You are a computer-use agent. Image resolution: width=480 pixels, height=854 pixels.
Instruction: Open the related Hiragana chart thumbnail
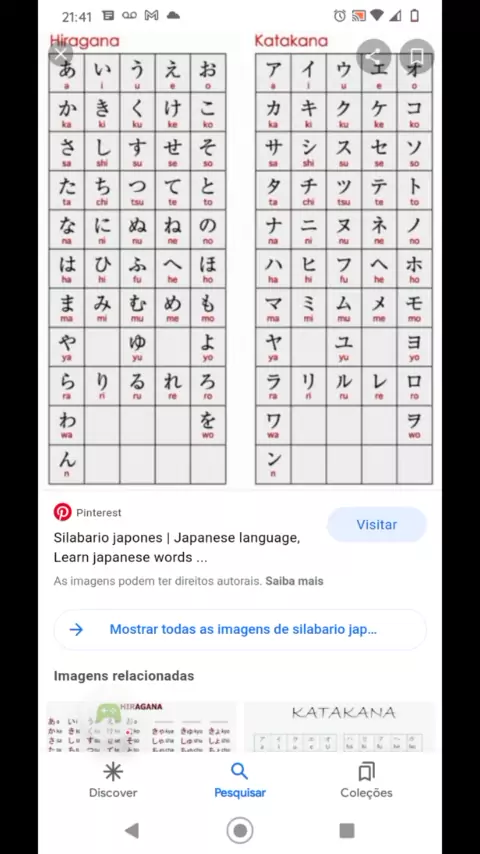[x=142, y=727]
